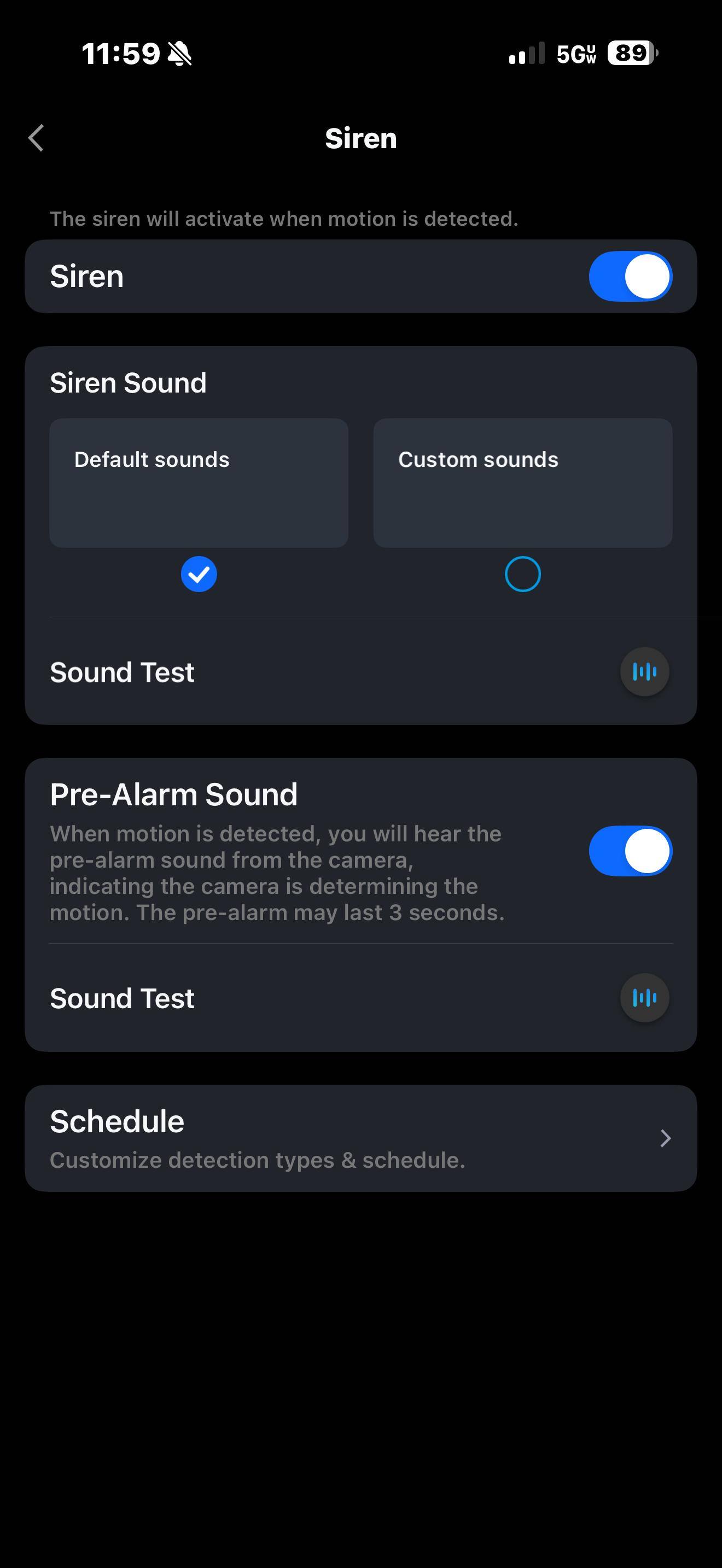Select the Custom sounds radio button
This screenshot has width=722, height=1568.
(522, 574)
